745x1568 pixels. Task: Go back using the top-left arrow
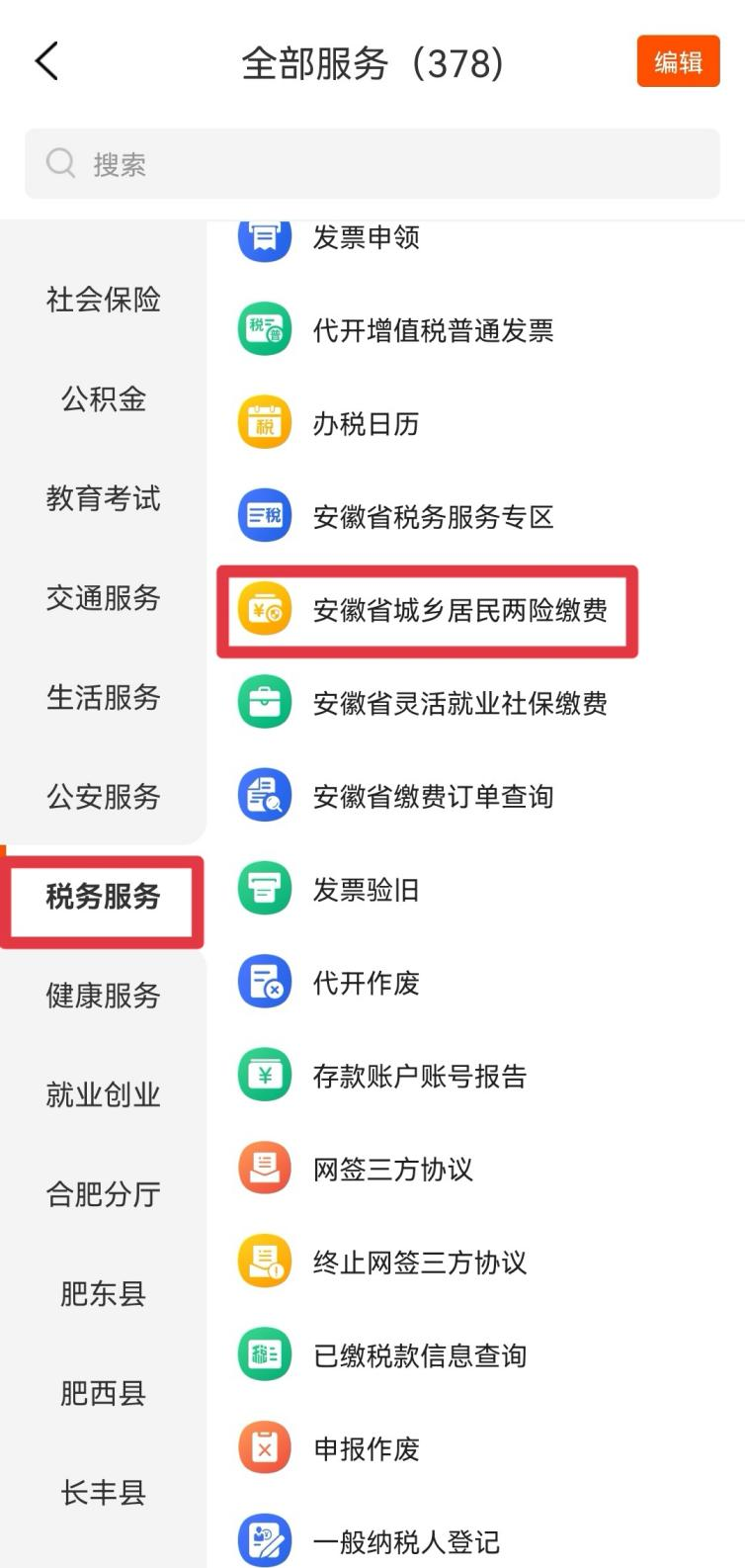click(x=46, y=61)
